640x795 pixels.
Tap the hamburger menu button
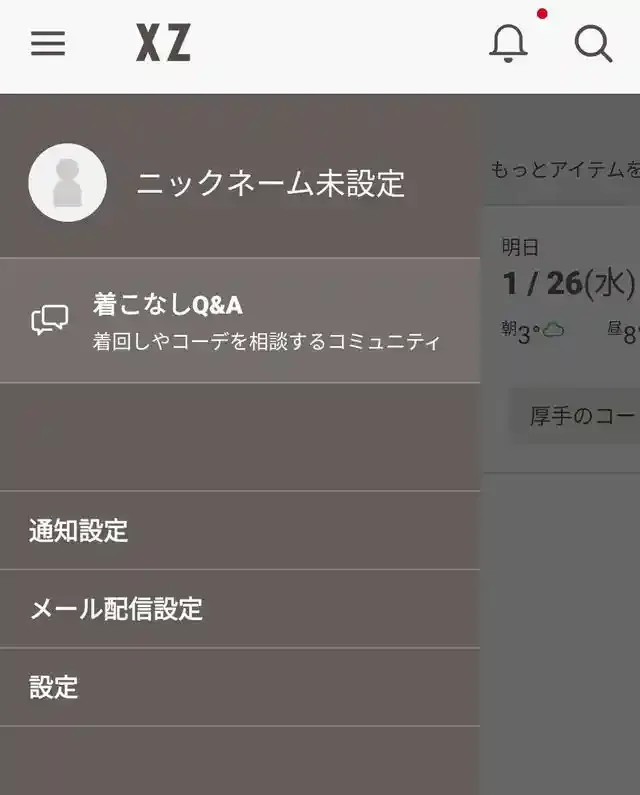tap(48, 44)
